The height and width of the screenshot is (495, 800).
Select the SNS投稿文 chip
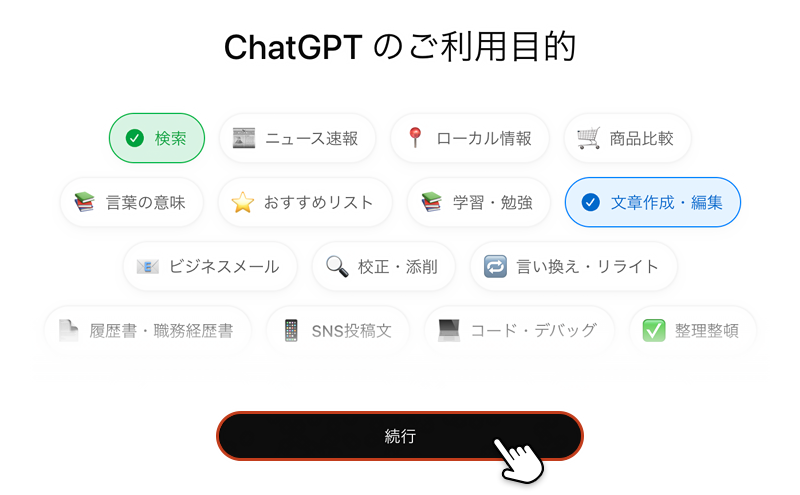coord(337,330)
